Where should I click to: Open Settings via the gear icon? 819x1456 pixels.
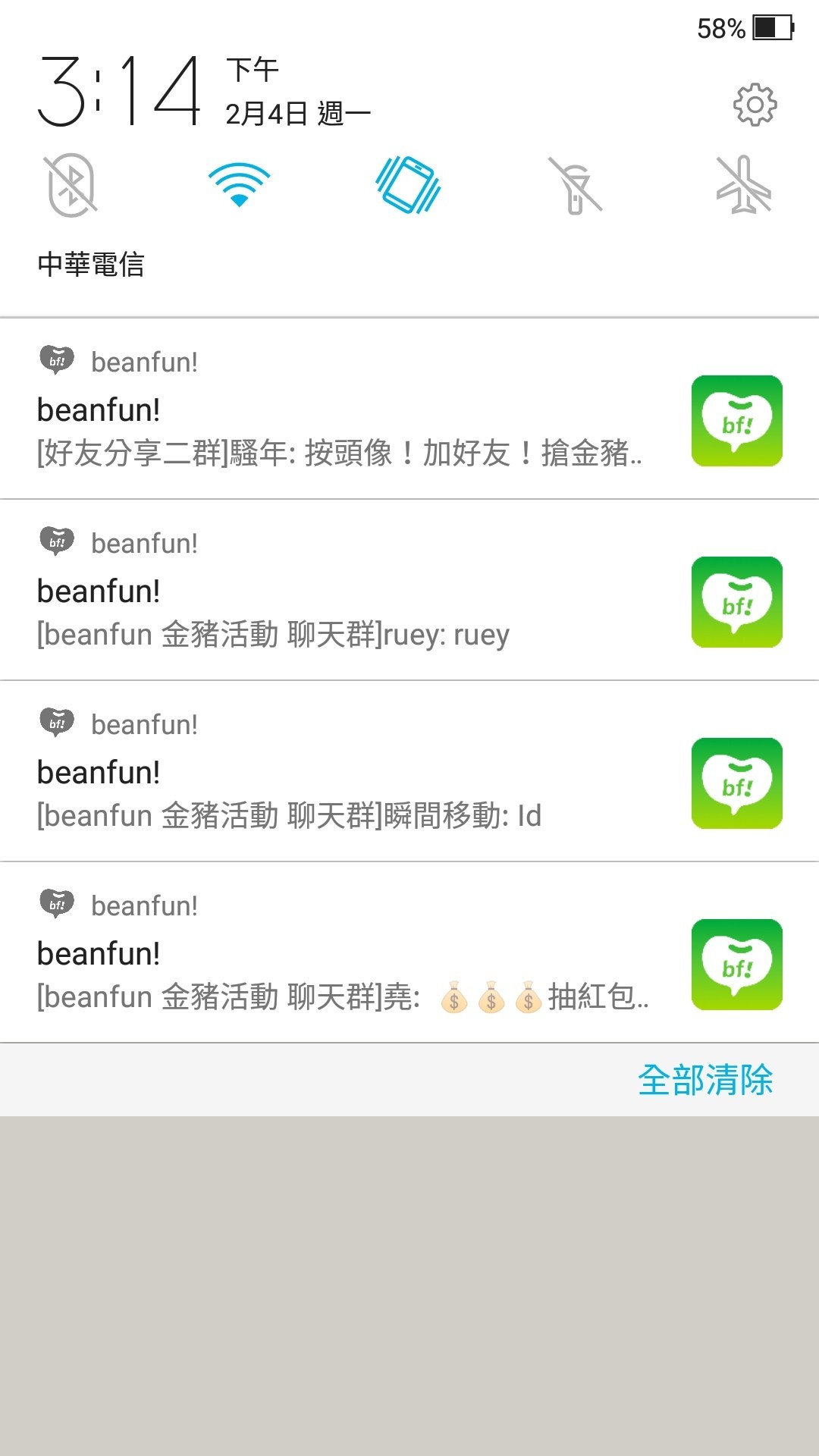755,106
